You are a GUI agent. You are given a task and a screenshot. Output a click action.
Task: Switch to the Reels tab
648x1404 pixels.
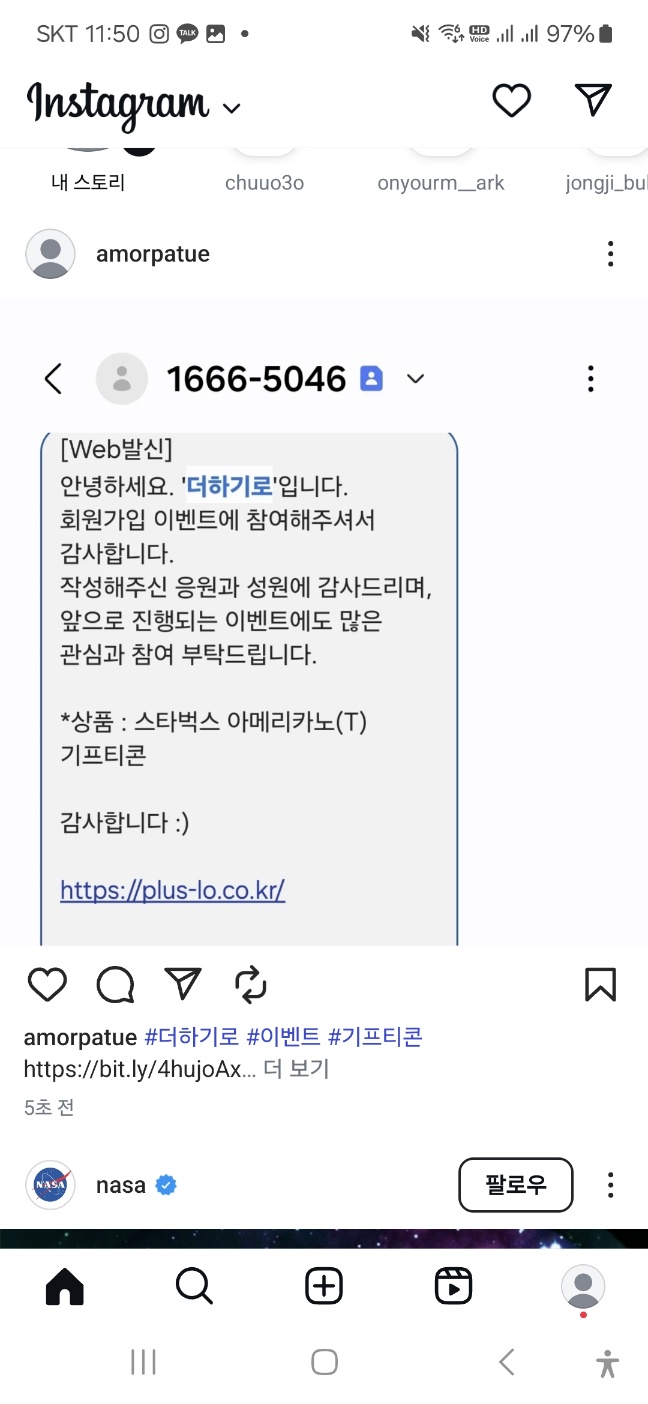pos(453,1286)
